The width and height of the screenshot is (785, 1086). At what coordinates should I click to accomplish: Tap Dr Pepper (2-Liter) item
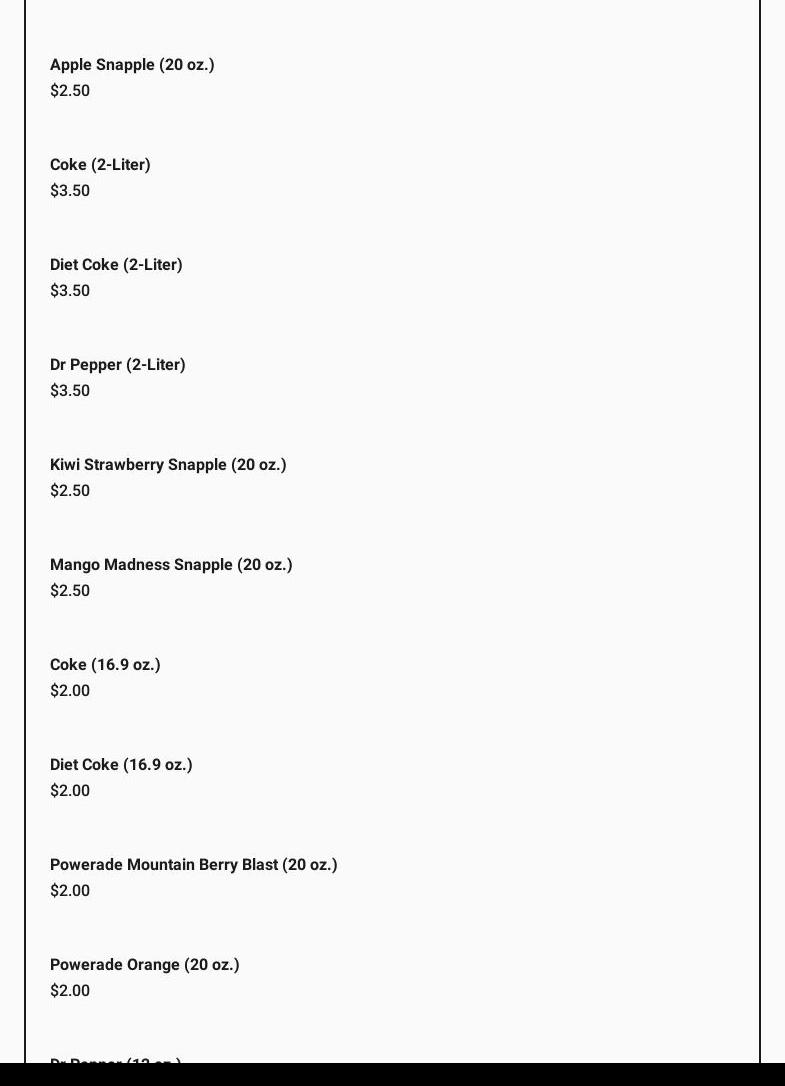coord(118,365)
